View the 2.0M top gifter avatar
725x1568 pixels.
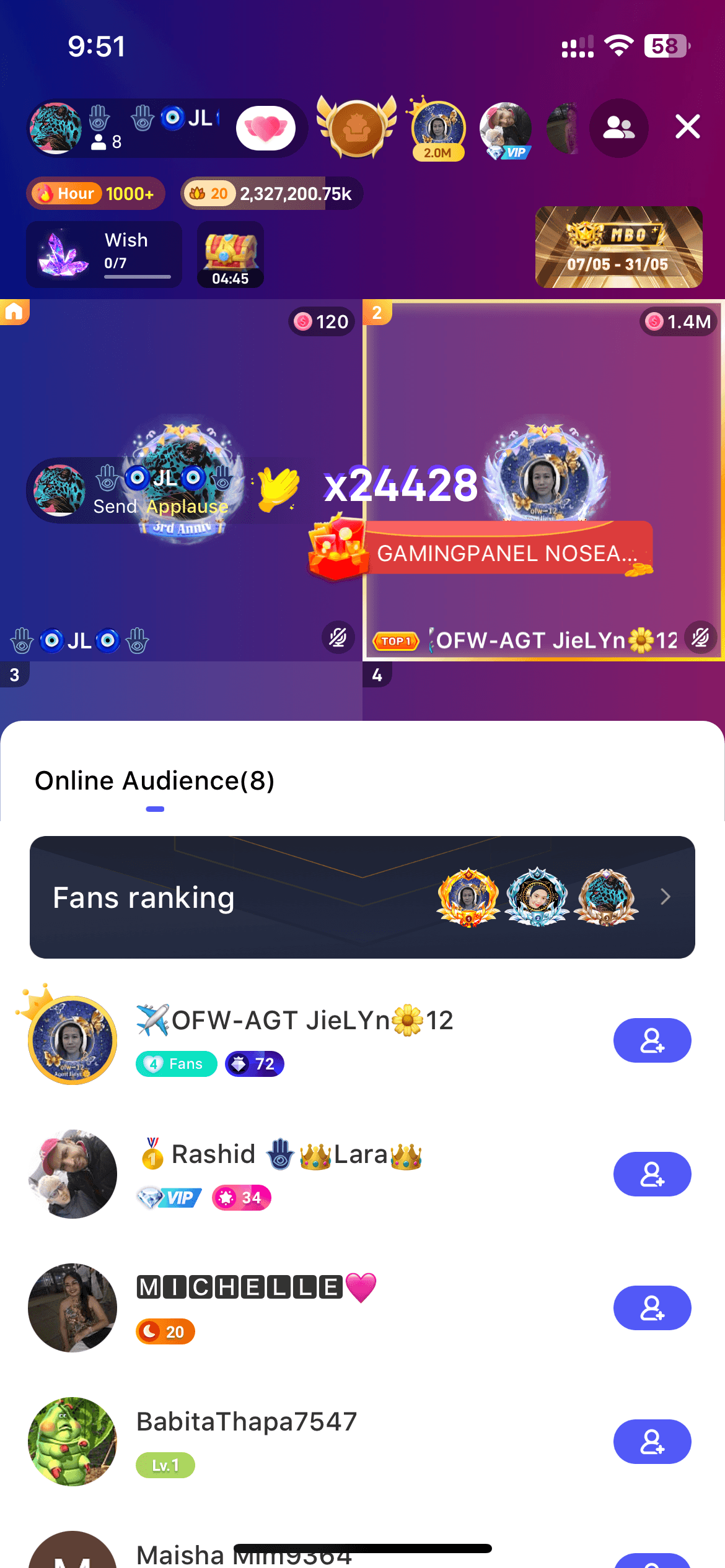438,128
